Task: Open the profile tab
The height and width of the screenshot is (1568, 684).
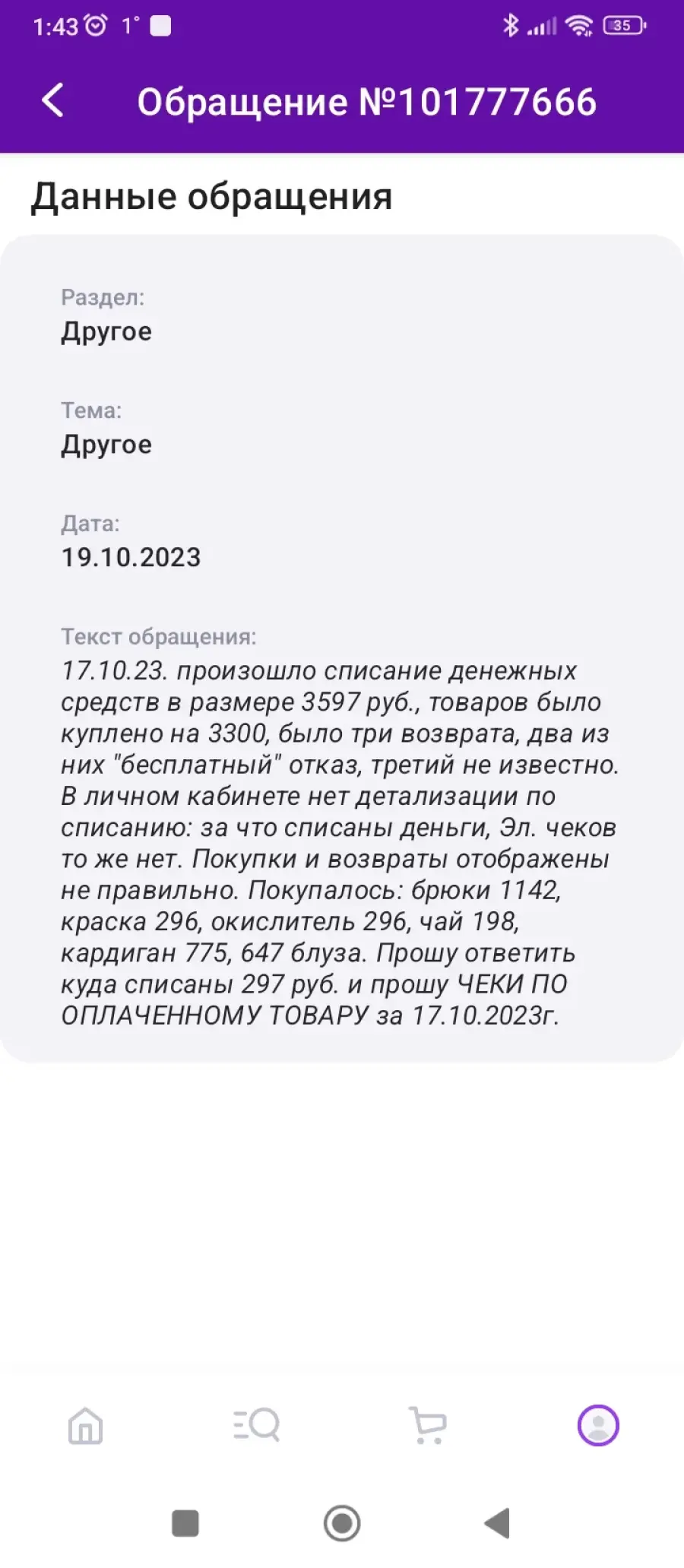Action: point(598,1425)
